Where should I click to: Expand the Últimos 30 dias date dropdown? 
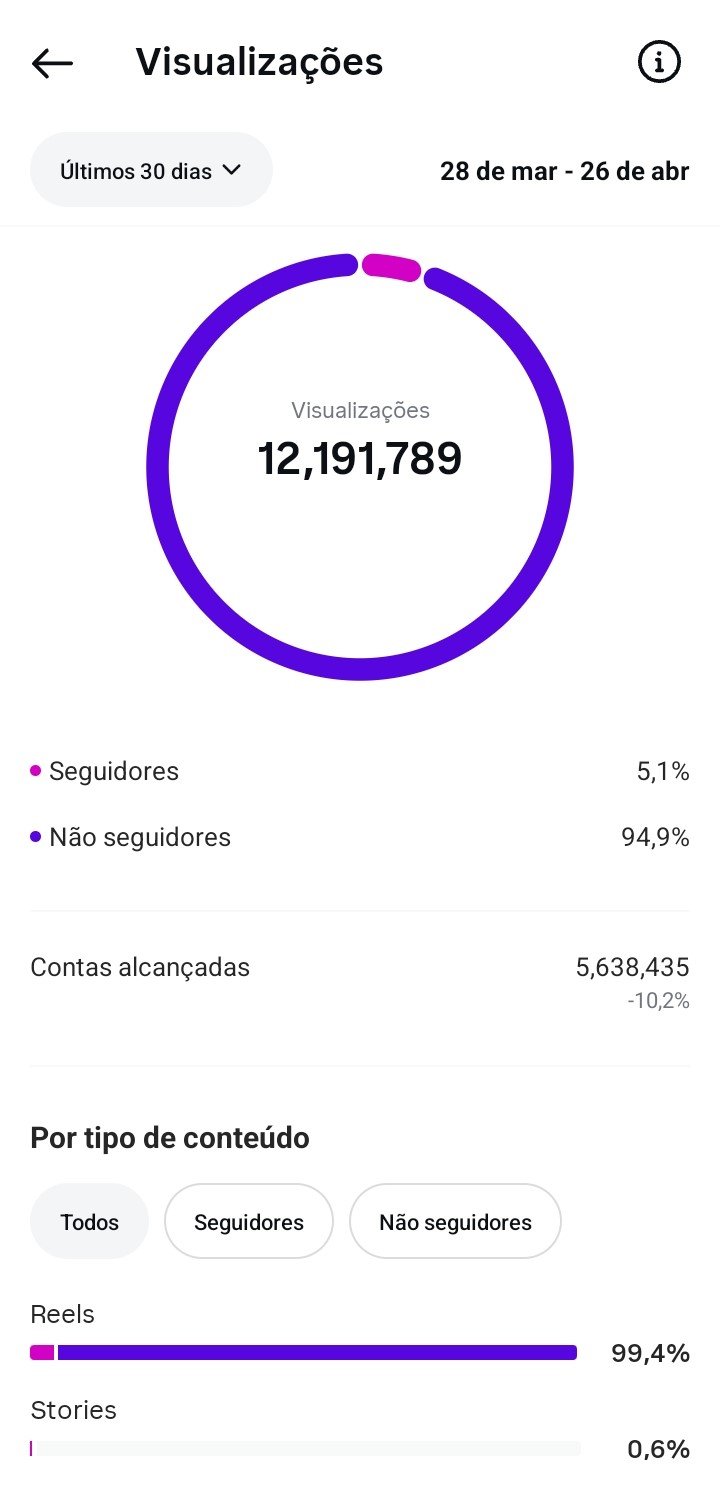pos(151,170)
